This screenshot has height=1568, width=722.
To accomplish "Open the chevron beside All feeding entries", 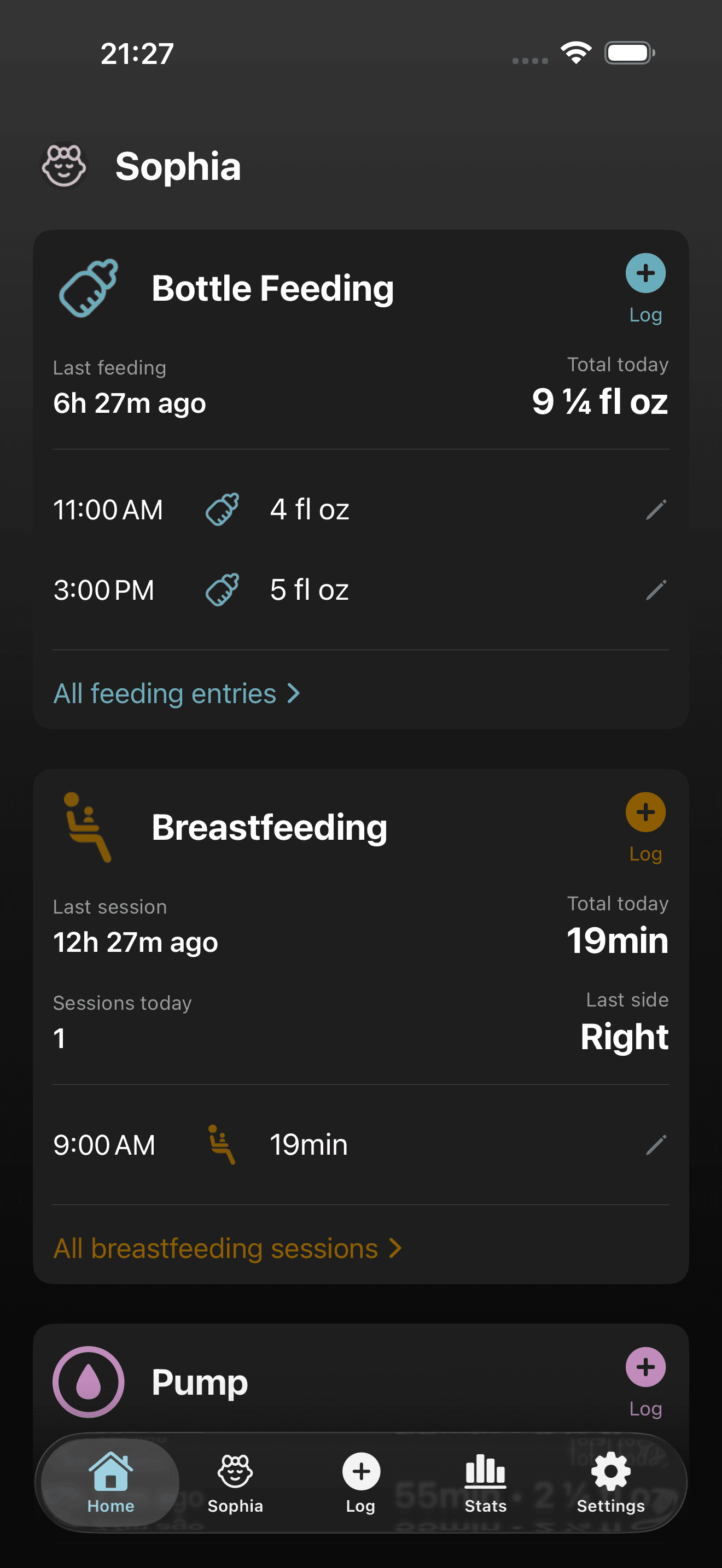I will pyautogui.click(x=295, y=693).
